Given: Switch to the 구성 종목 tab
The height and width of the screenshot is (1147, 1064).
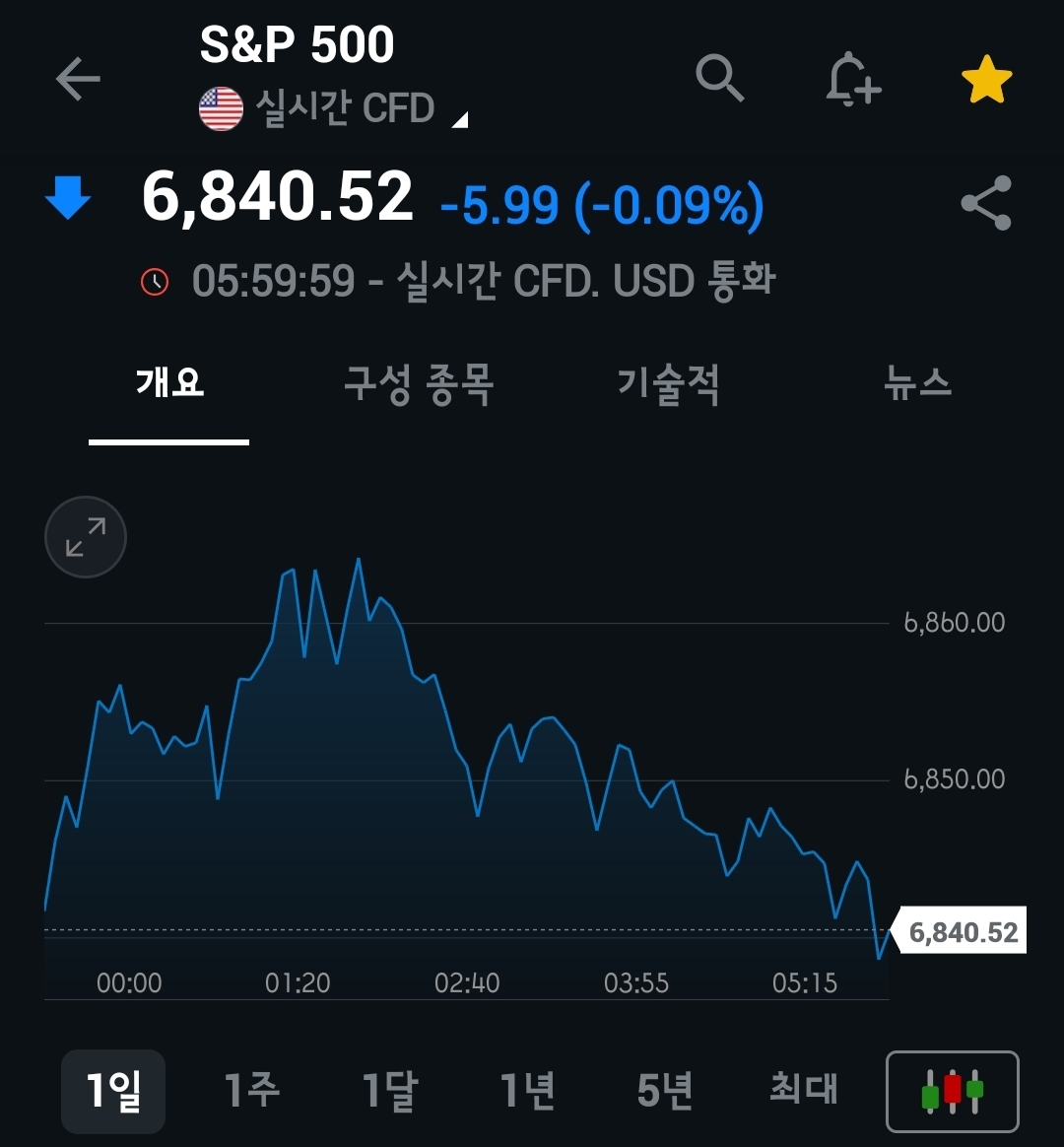Looking at the screenshot, I should pos(419,383).
